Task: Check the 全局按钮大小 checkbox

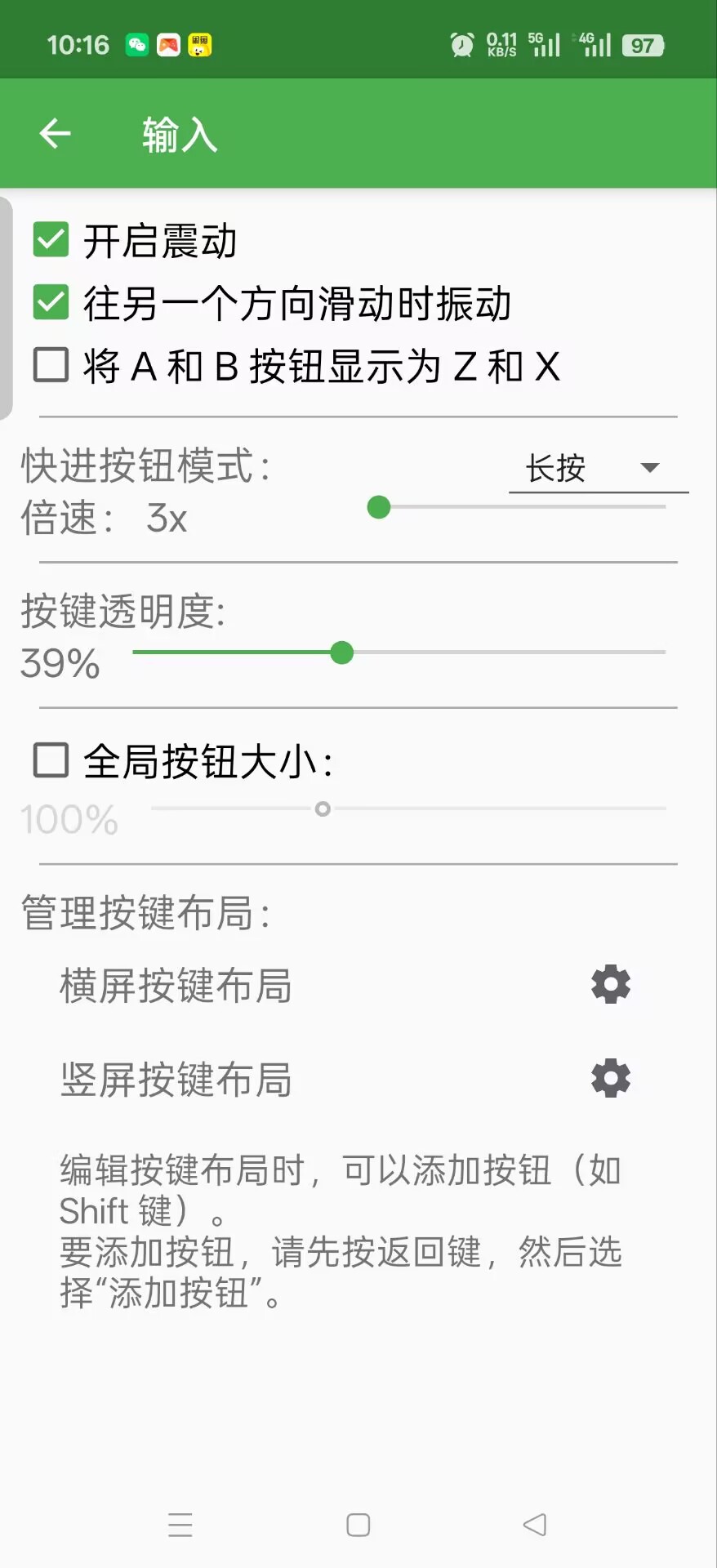Action: click(51, 760)
